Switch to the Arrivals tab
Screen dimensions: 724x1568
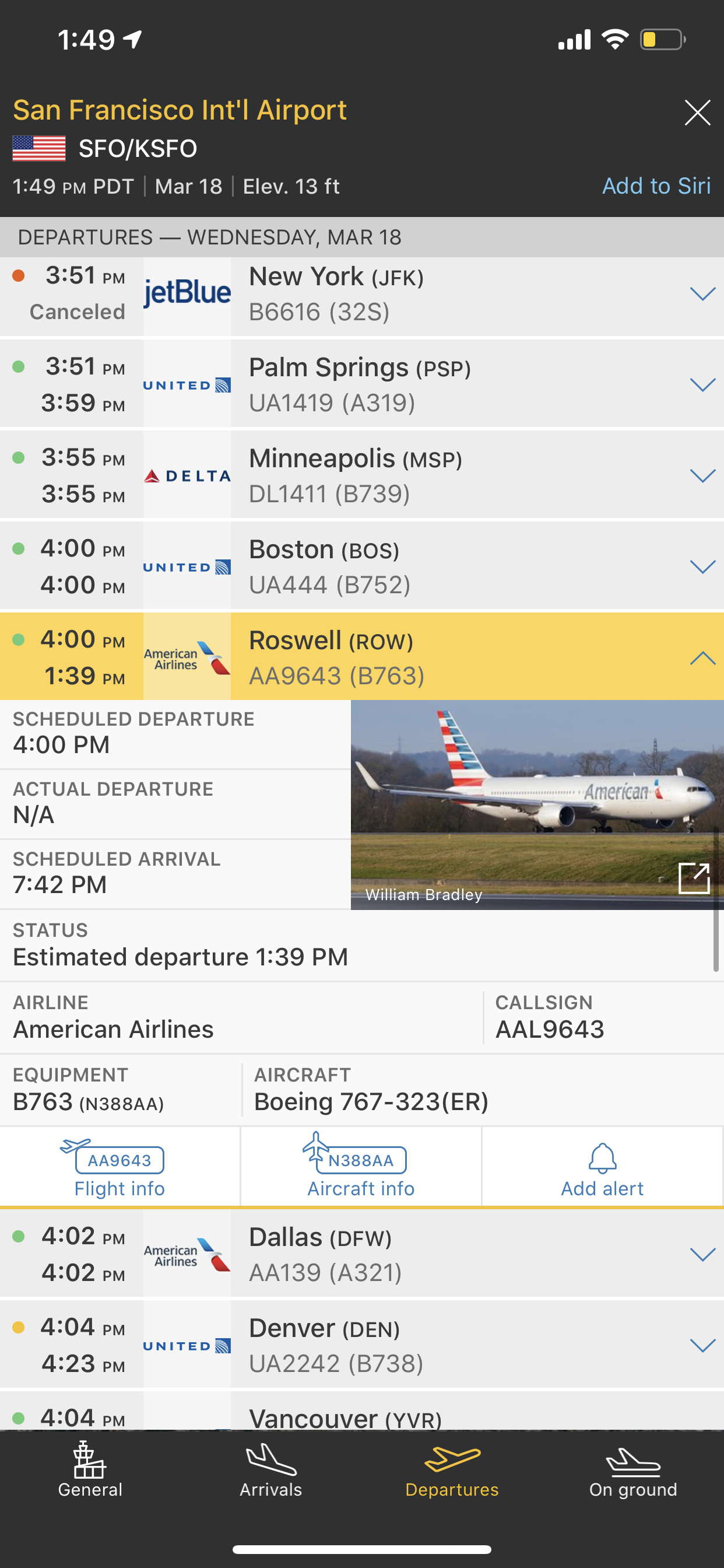click(x=270, y=1472)
